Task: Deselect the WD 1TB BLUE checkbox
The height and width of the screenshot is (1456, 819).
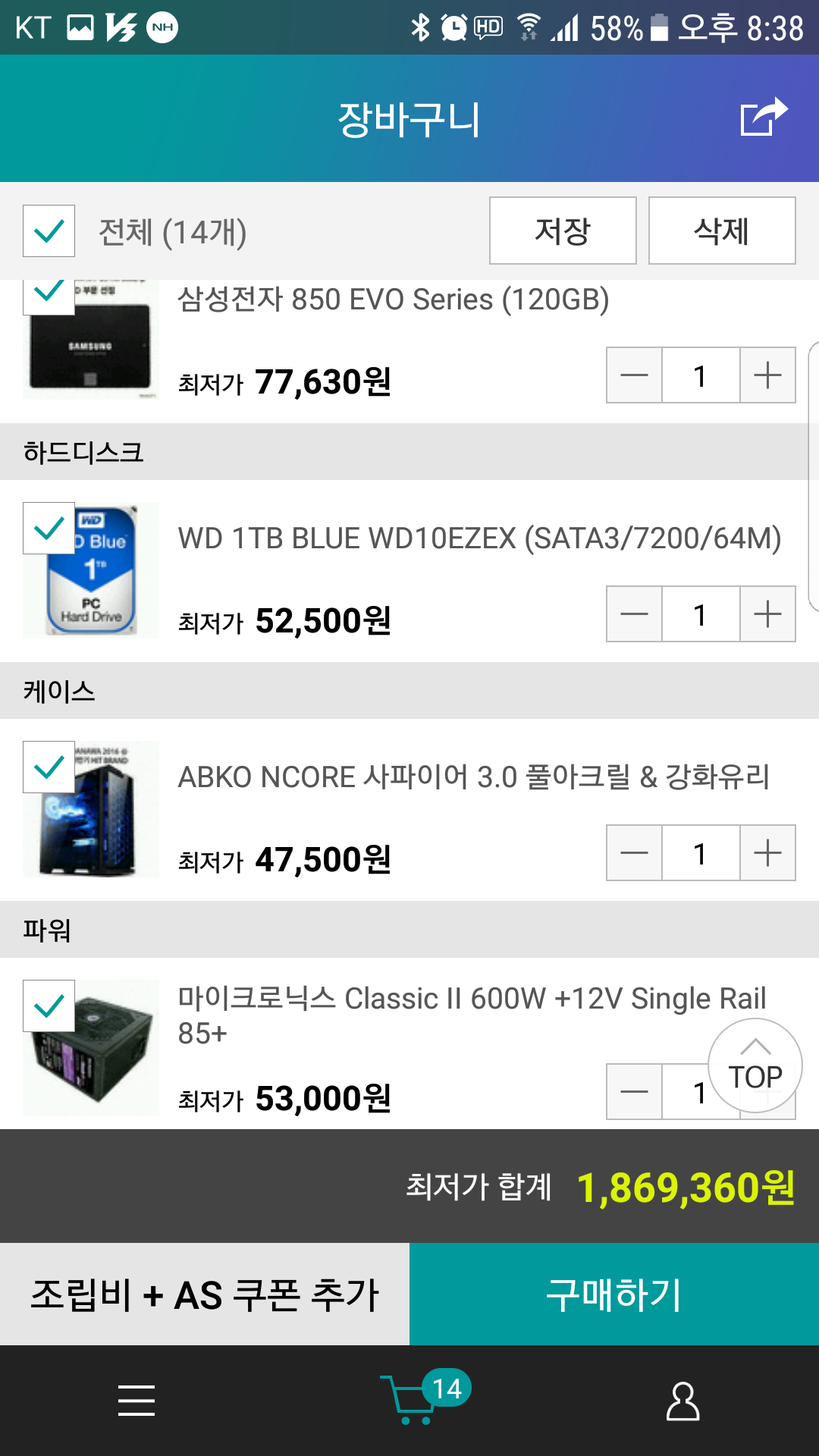Action: (x=49, y=528)
